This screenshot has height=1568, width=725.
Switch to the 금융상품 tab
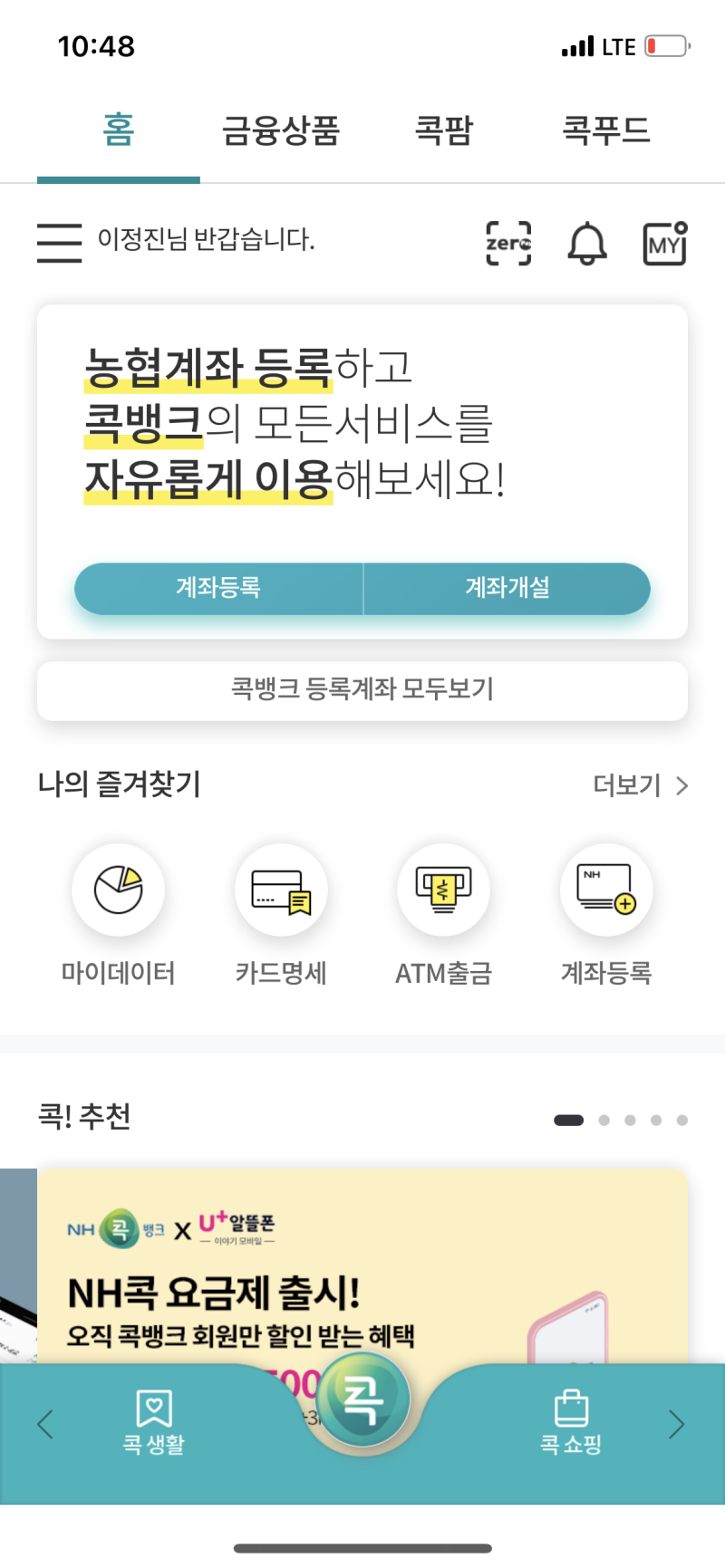(280, 131)
